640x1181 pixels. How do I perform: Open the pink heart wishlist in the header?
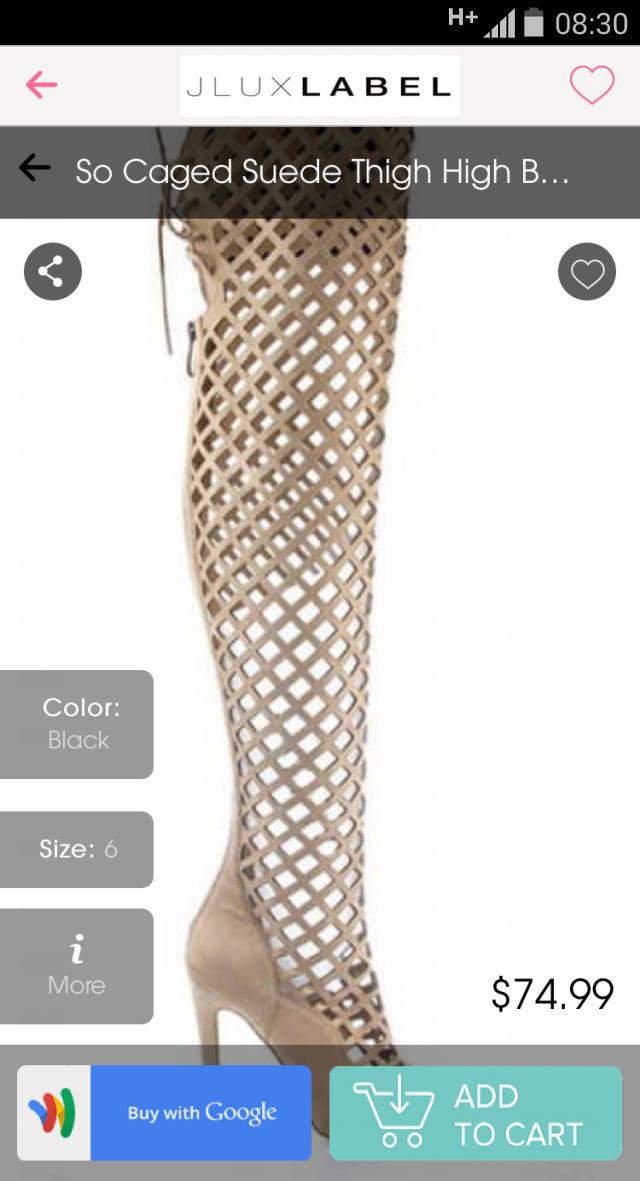(592, 85)
